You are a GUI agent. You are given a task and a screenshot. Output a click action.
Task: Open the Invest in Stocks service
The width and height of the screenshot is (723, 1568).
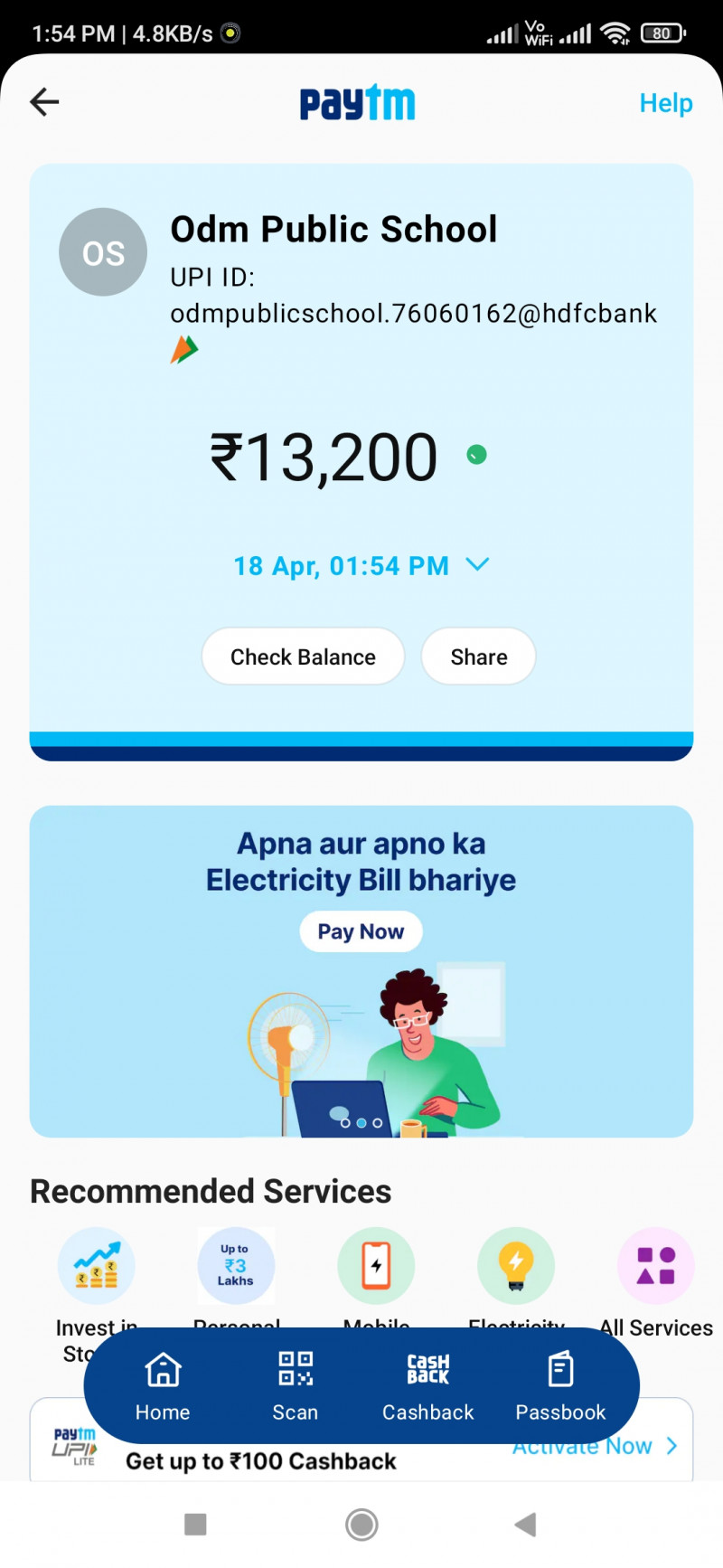click(x=97, y=1266)
